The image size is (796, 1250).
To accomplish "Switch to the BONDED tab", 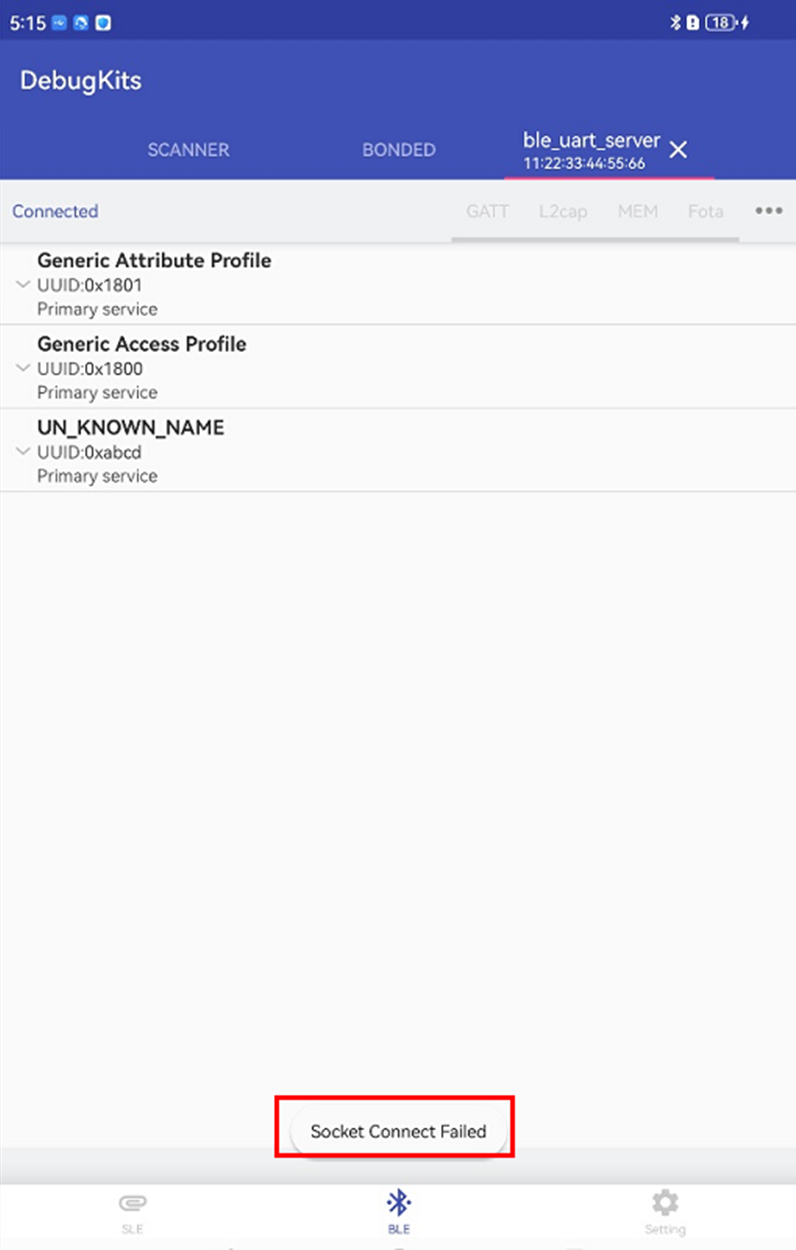I will (x=398, y=150).
